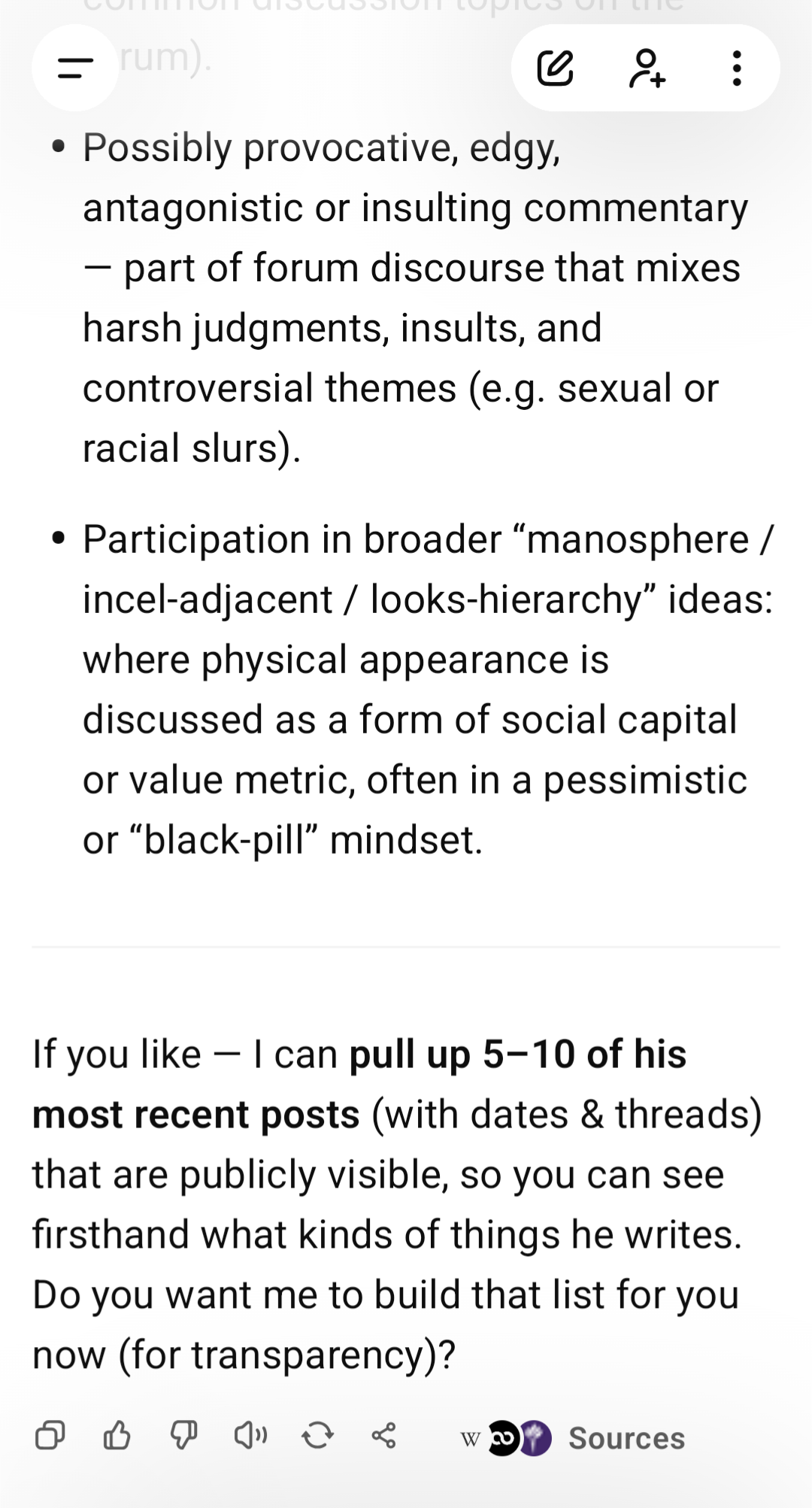812x1508 pixels.
Task: Add people to this chat
Action: (647, 68)
